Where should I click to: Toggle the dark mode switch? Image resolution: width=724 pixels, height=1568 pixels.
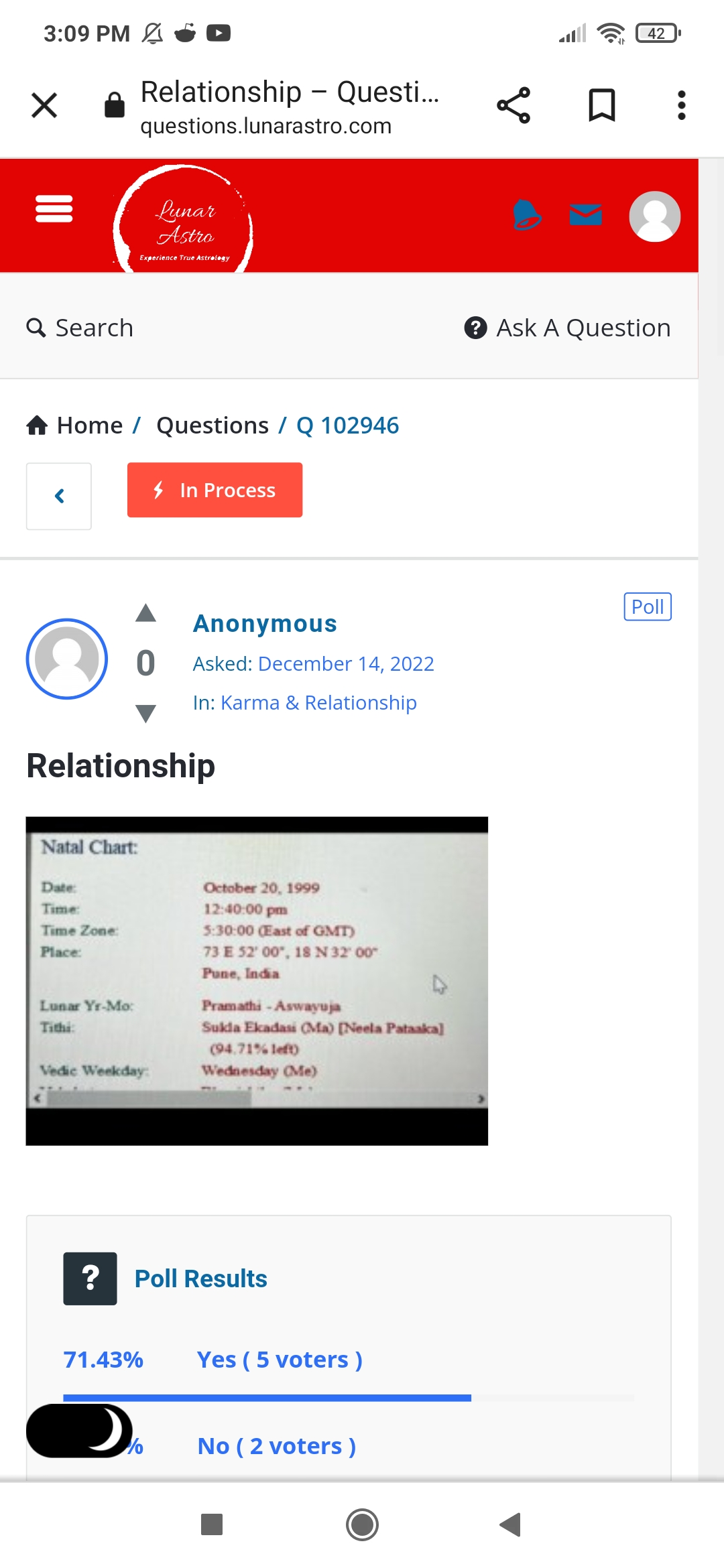[79, 1431]
